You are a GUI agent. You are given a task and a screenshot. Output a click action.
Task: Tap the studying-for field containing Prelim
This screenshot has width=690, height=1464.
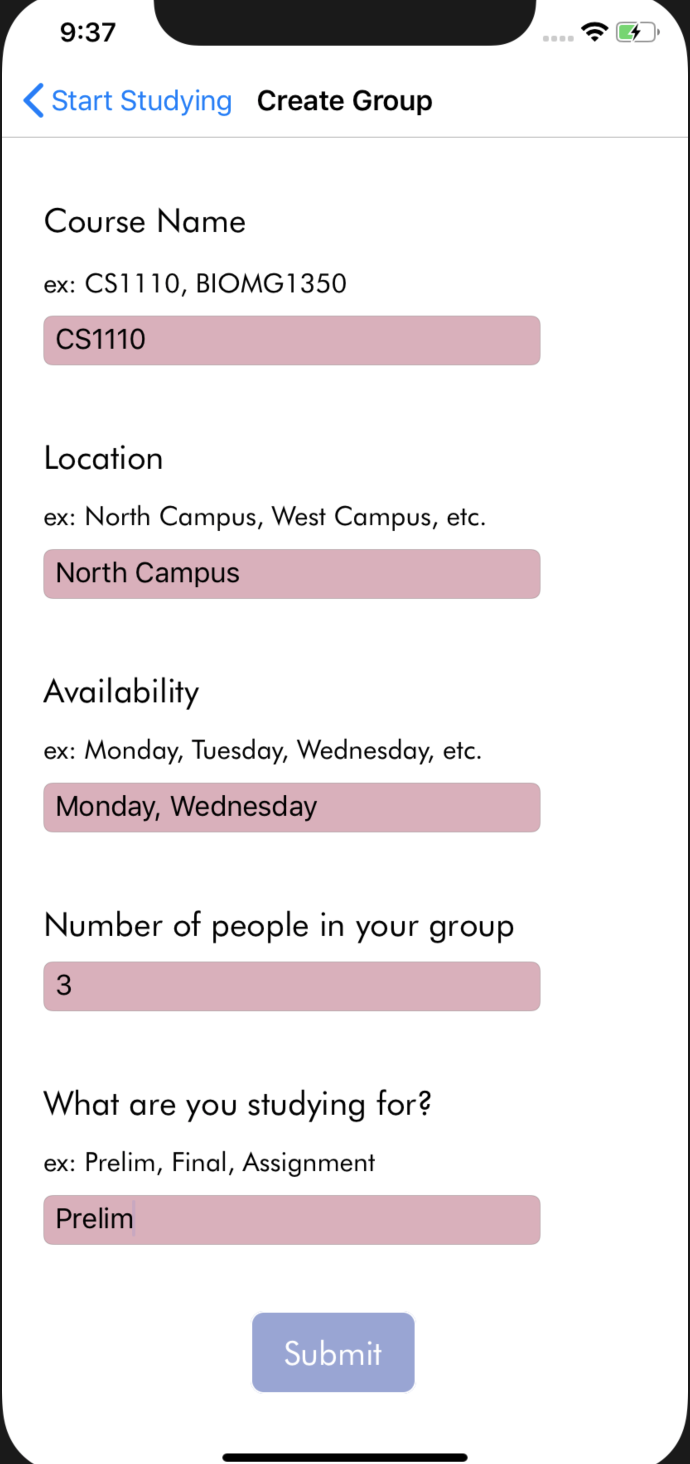[292, 1220]
